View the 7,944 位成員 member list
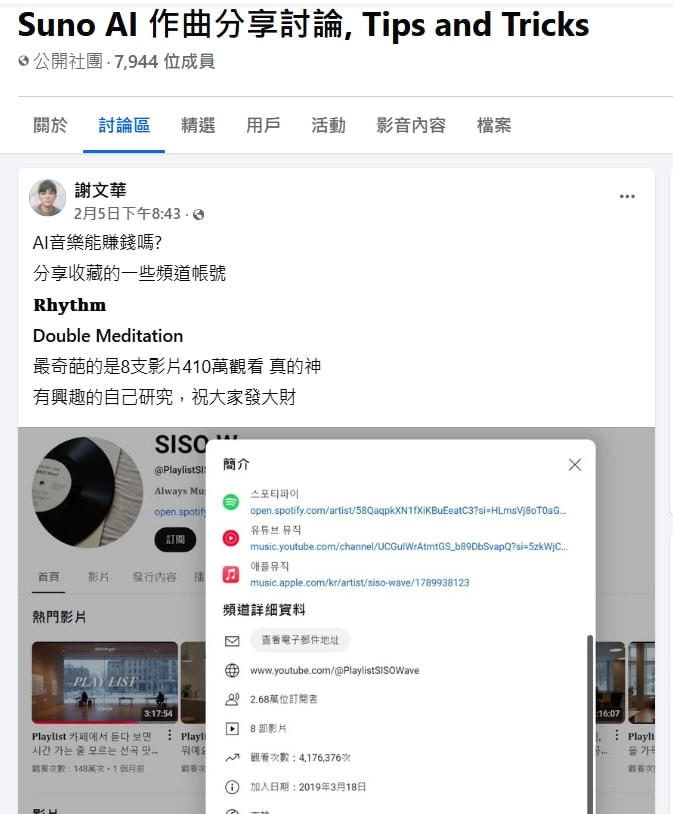 [164, 62]
